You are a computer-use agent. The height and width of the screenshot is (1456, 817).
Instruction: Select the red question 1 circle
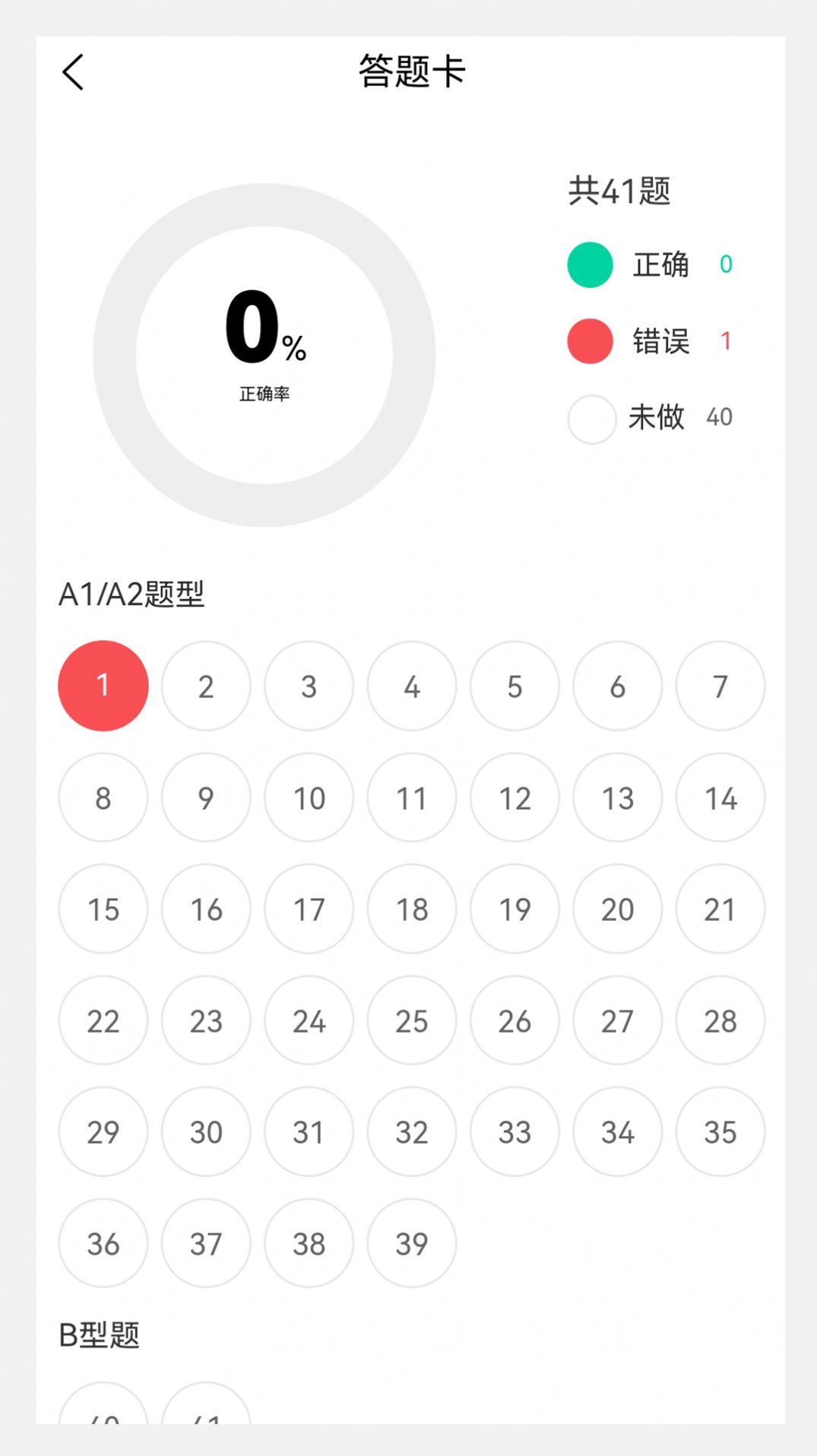pos(103,685)
